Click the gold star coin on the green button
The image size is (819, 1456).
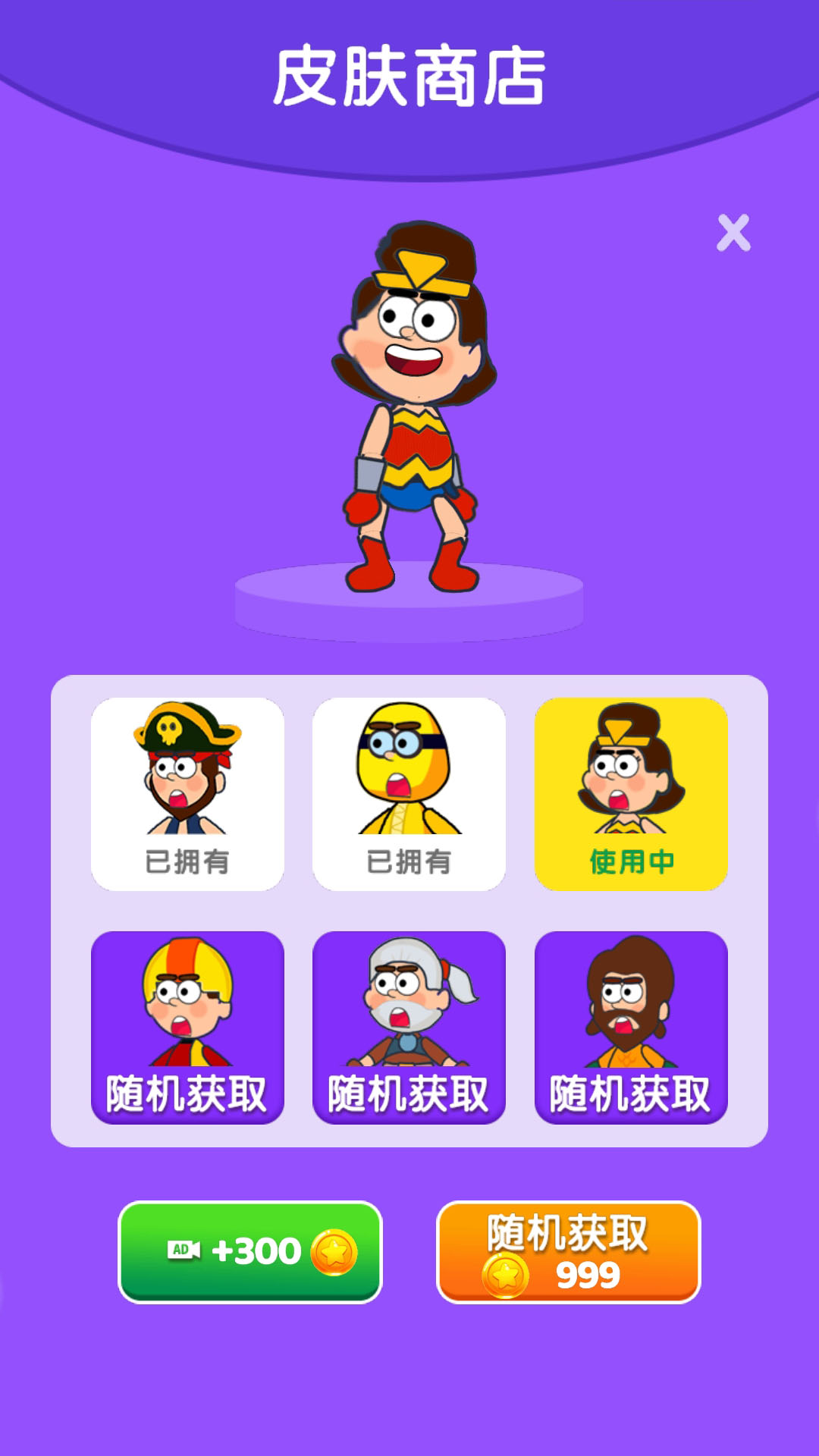pos(334,1252)
